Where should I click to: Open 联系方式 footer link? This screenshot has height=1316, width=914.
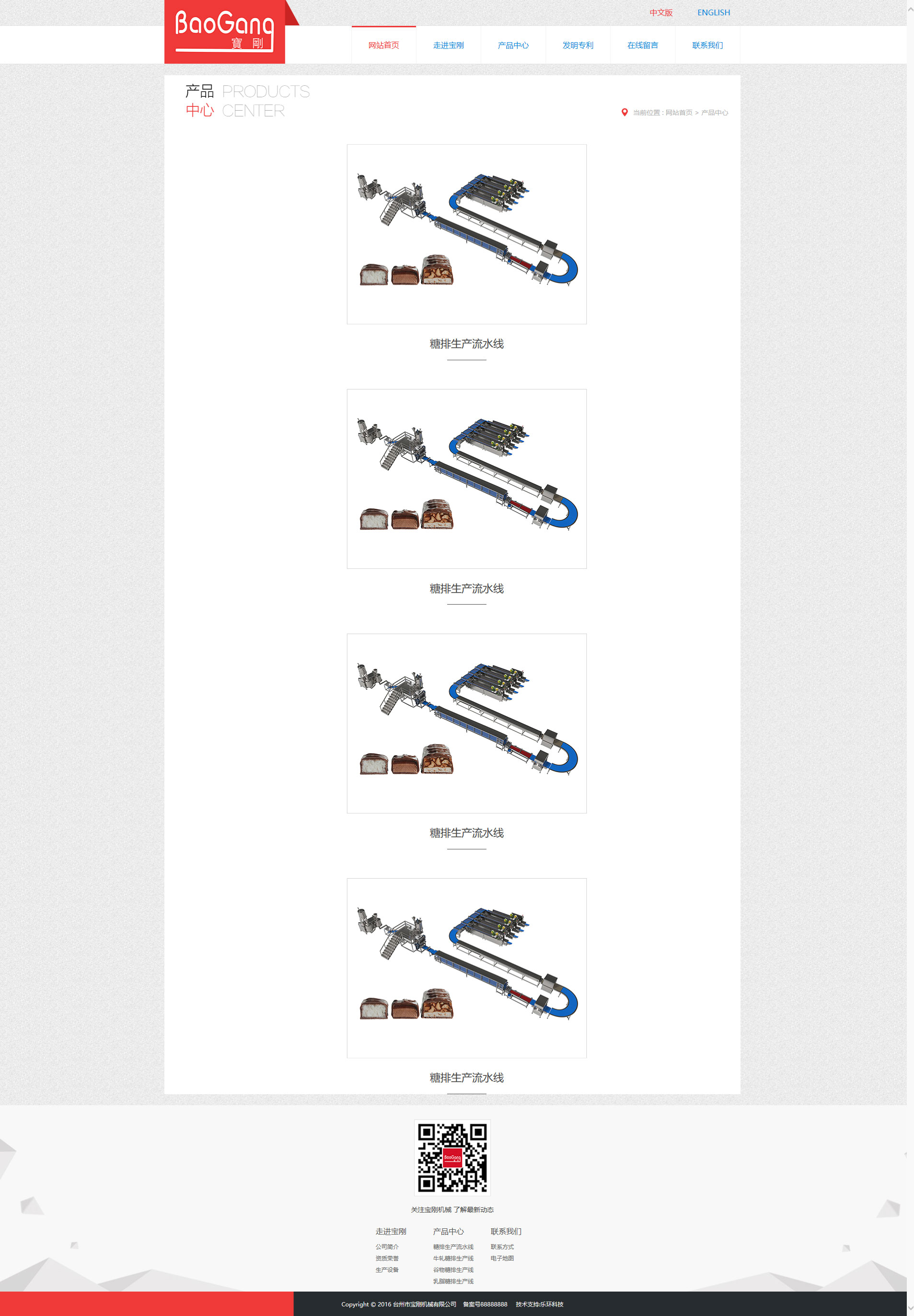(x=502, y=1247)
